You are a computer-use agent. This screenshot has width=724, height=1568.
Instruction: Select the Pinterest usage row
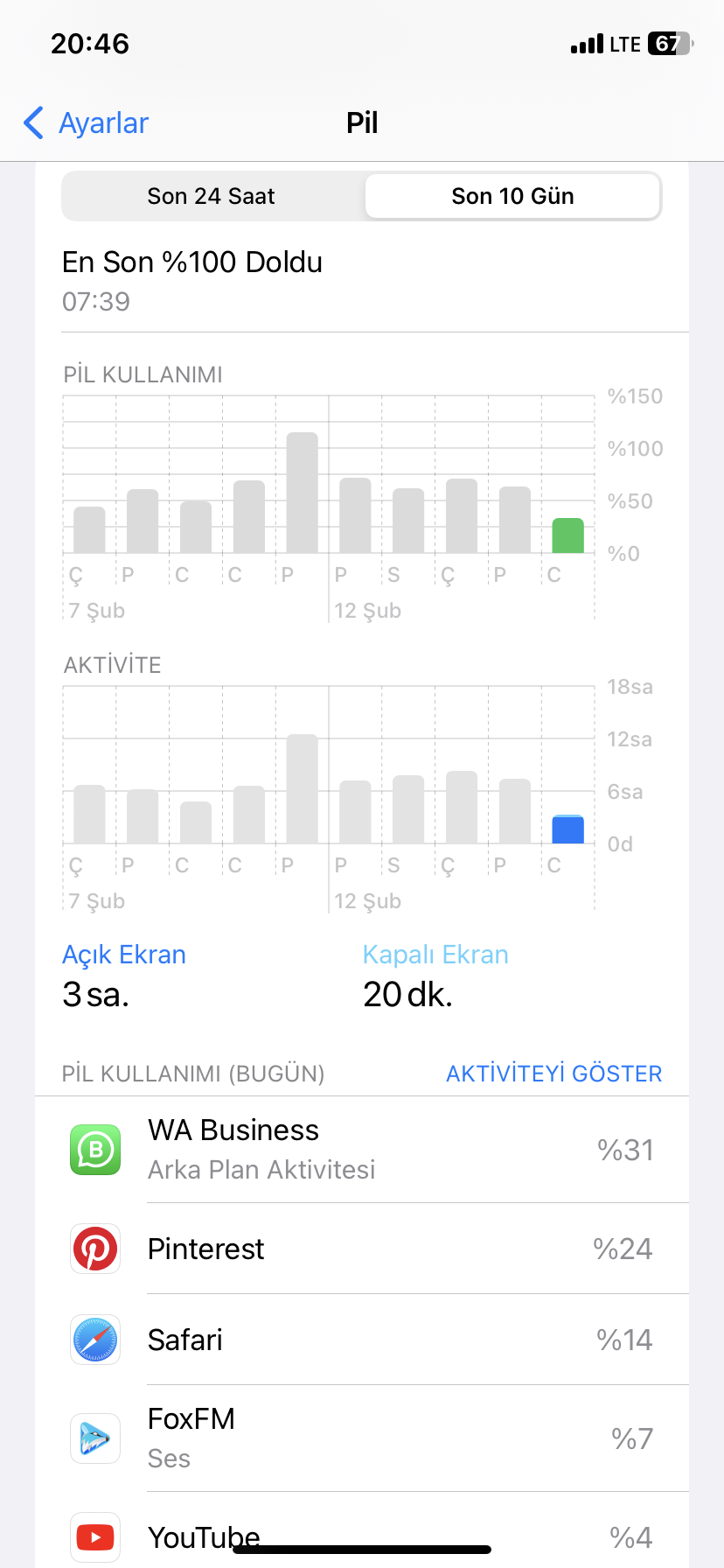362,1249
